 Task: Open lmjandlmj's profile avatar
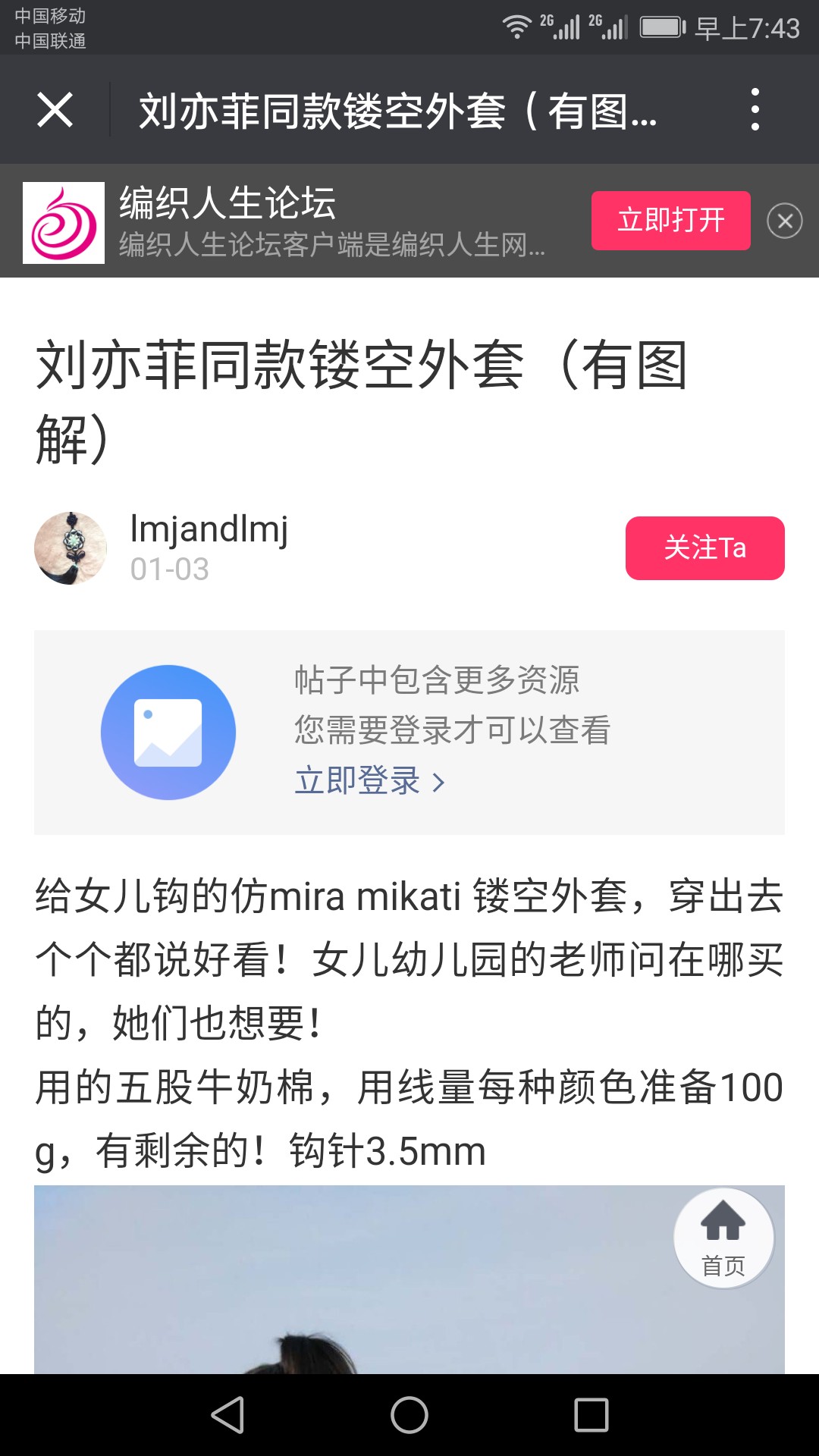[71, 548]
